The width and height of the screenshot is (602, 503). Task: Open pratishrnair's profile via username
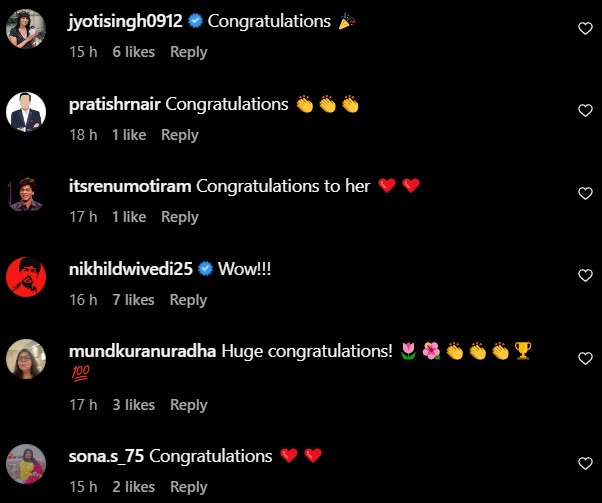coord(114,104)
